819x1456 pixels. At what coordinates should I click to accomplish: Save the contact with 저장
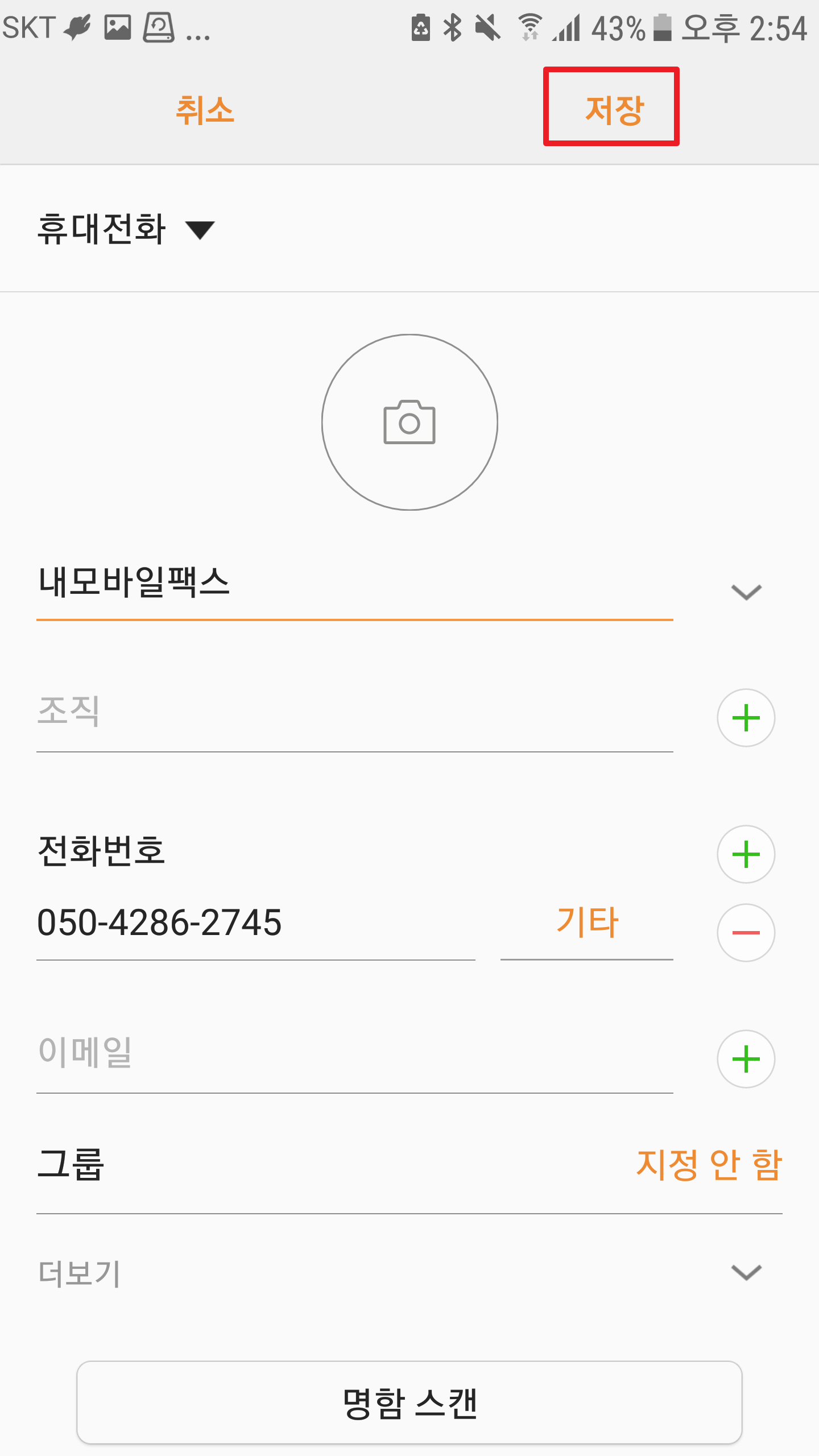tap(613, 108)
